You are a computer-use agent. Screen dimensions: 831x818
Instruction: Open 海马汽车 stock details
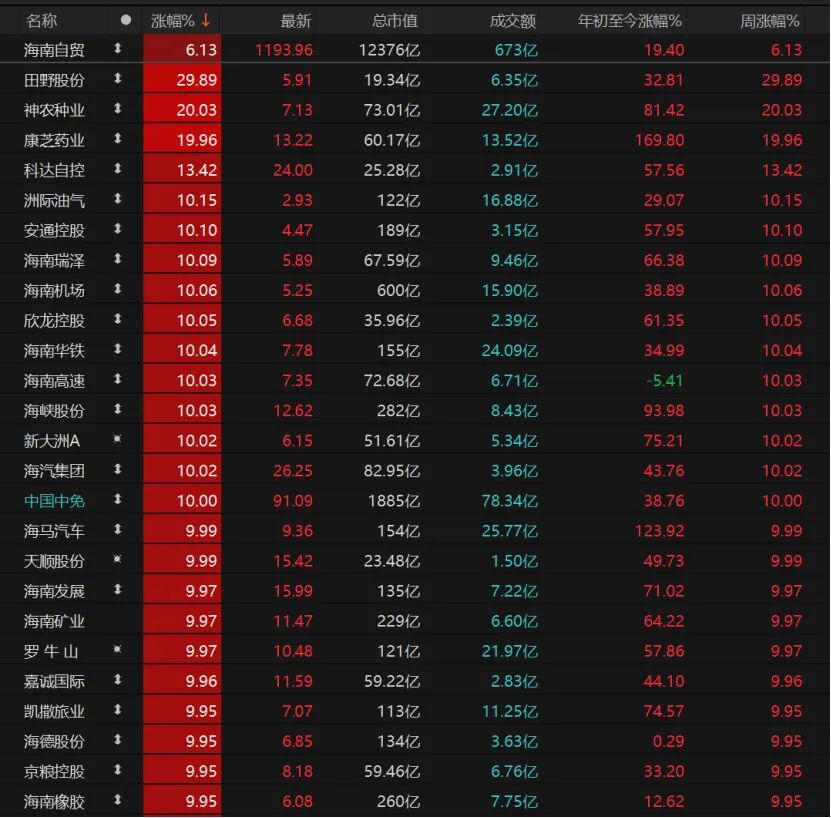click(x=55, y=530)
